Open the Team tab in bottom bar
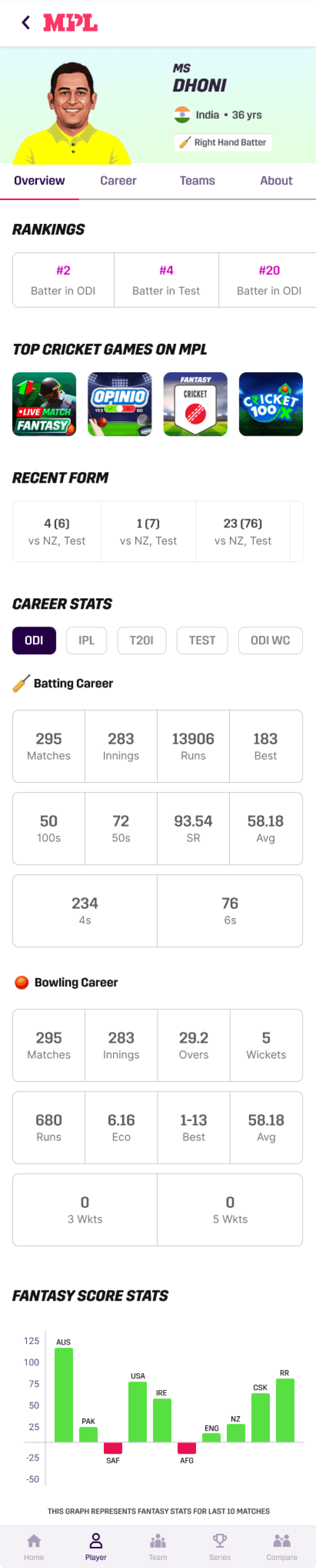 pyautogui.click(x=158, y=1547)
